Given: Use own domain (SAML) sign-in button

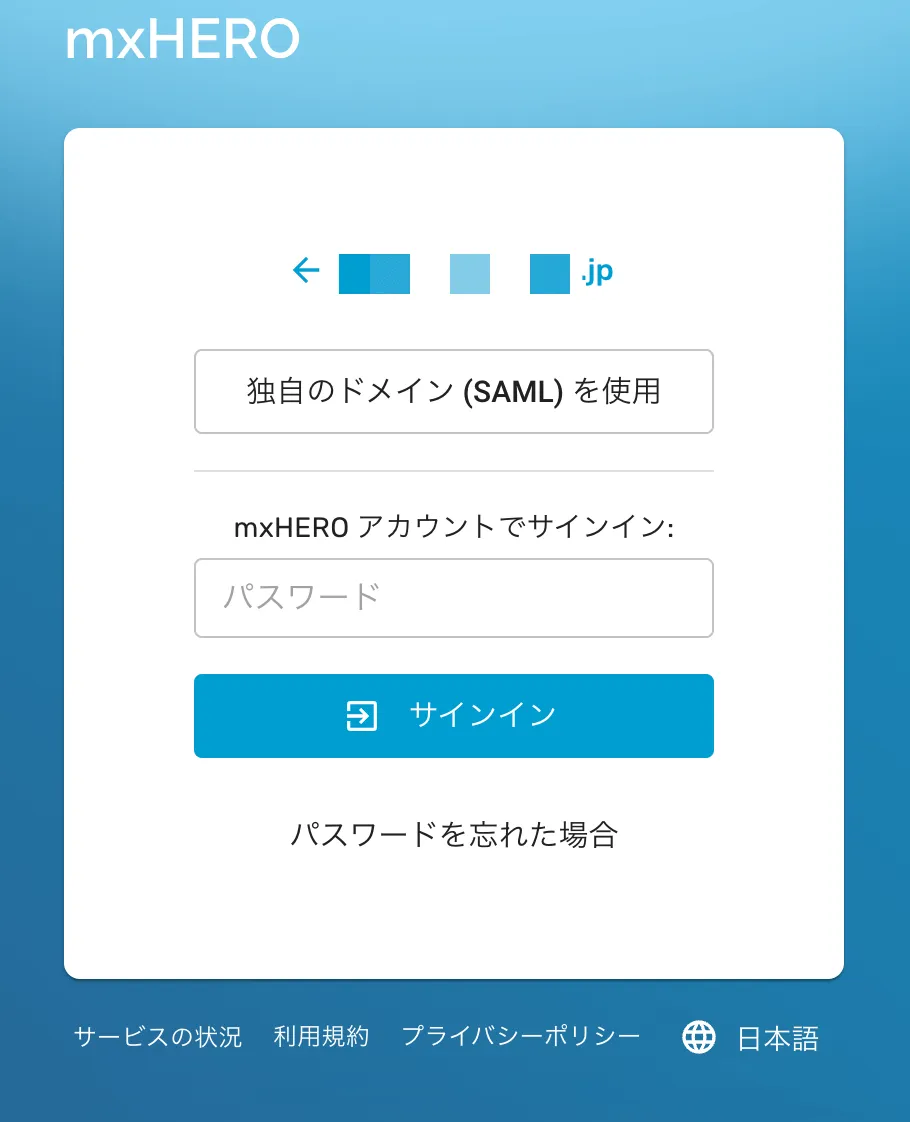Looking at the screenshot, I should tap(453, 391).
